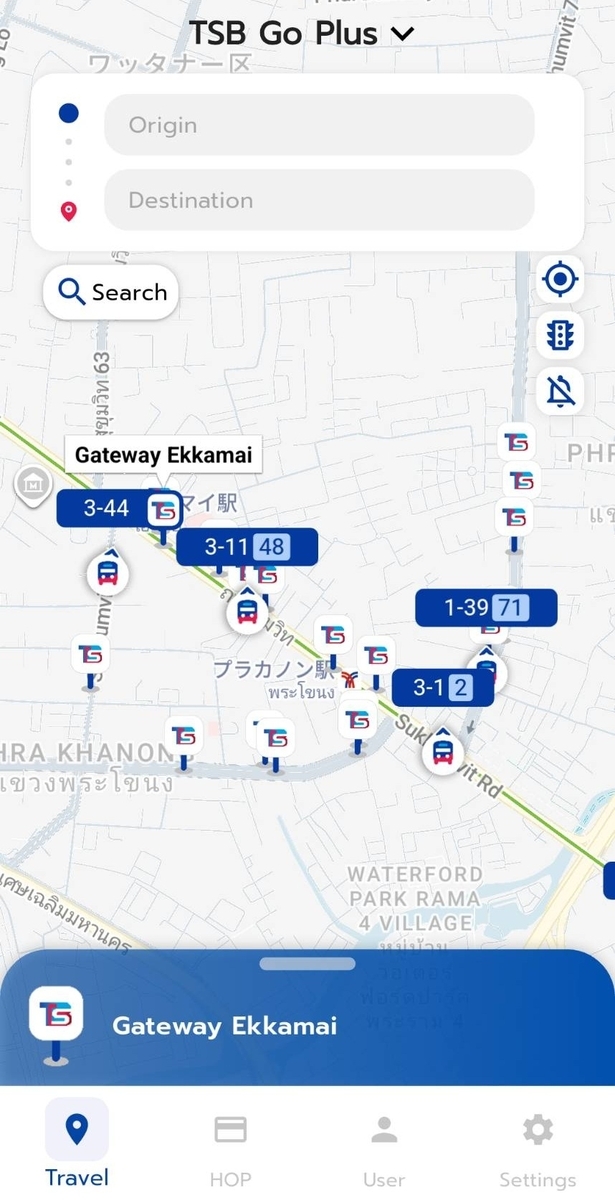Image resolution: width=615 pixels, height=1200 pixels.
Task: Toggle the traffic light layer
Action: click(560, 335)
